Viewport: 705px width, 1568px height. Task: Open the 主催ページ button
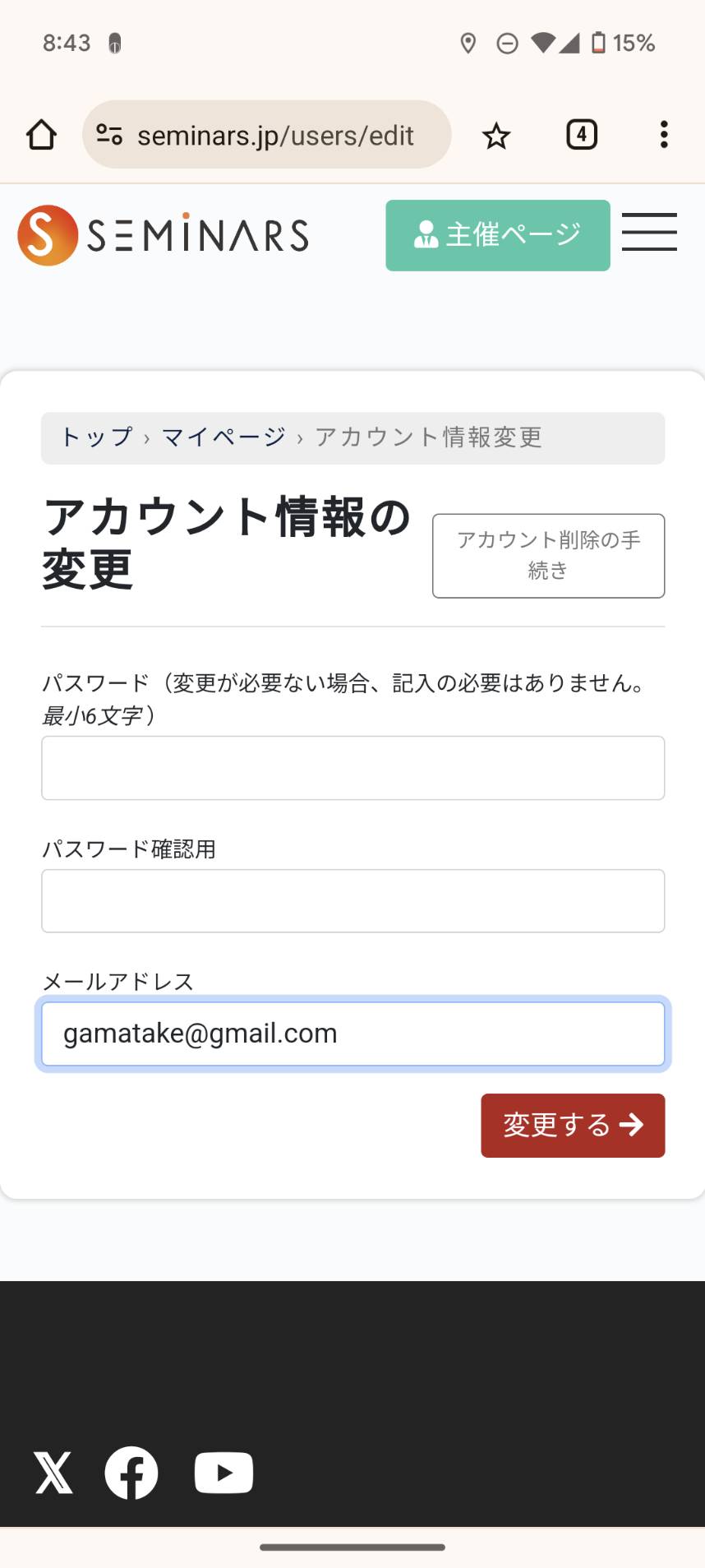click(498, 235)
